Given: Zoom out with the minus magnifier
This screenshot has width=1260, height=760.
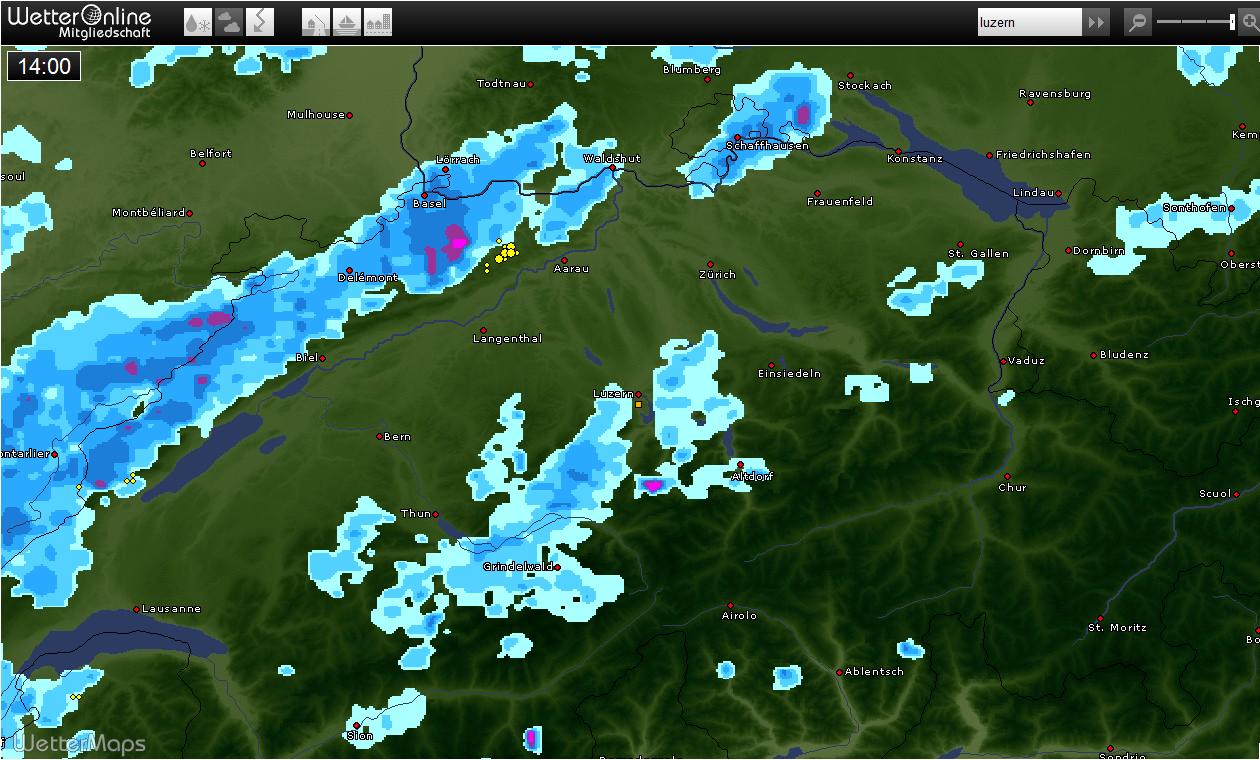Looking at the screenshot, I should click(x=1138, y=22).
